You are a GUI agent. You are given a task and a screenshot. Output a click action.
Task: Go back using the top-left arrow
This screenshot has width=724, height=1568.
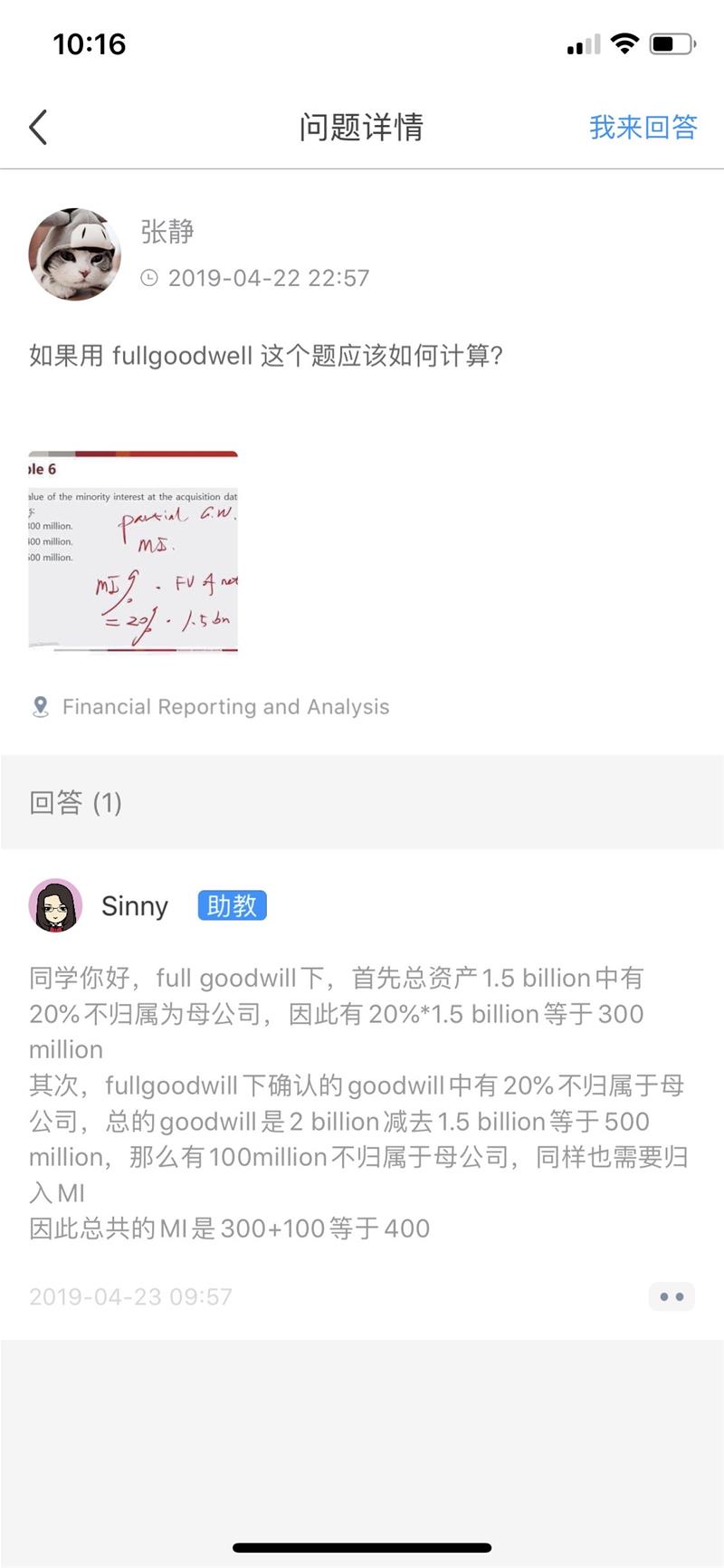[38, 128]
